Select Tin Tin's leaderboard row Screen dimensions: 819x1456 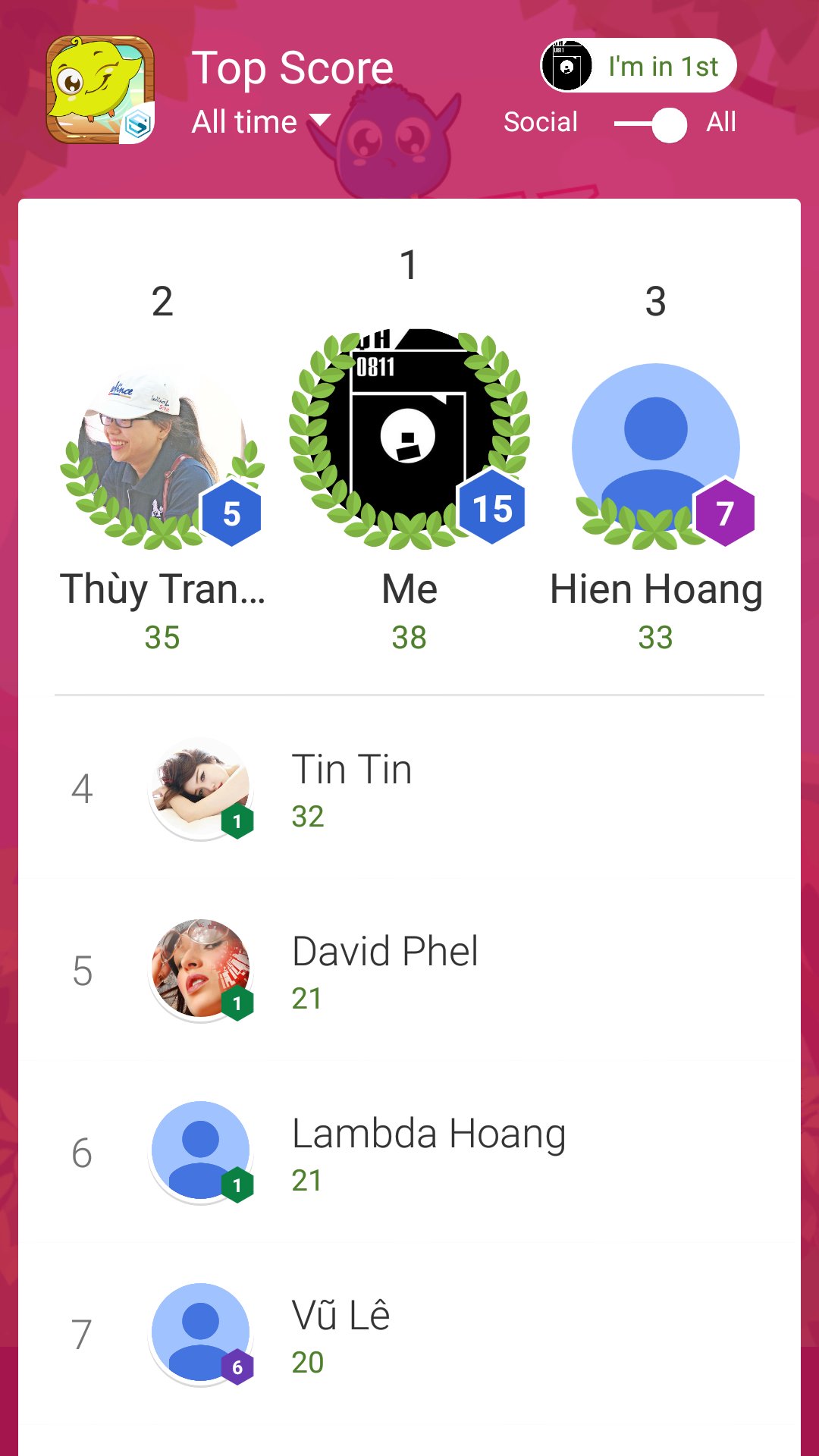pos(409,789)
